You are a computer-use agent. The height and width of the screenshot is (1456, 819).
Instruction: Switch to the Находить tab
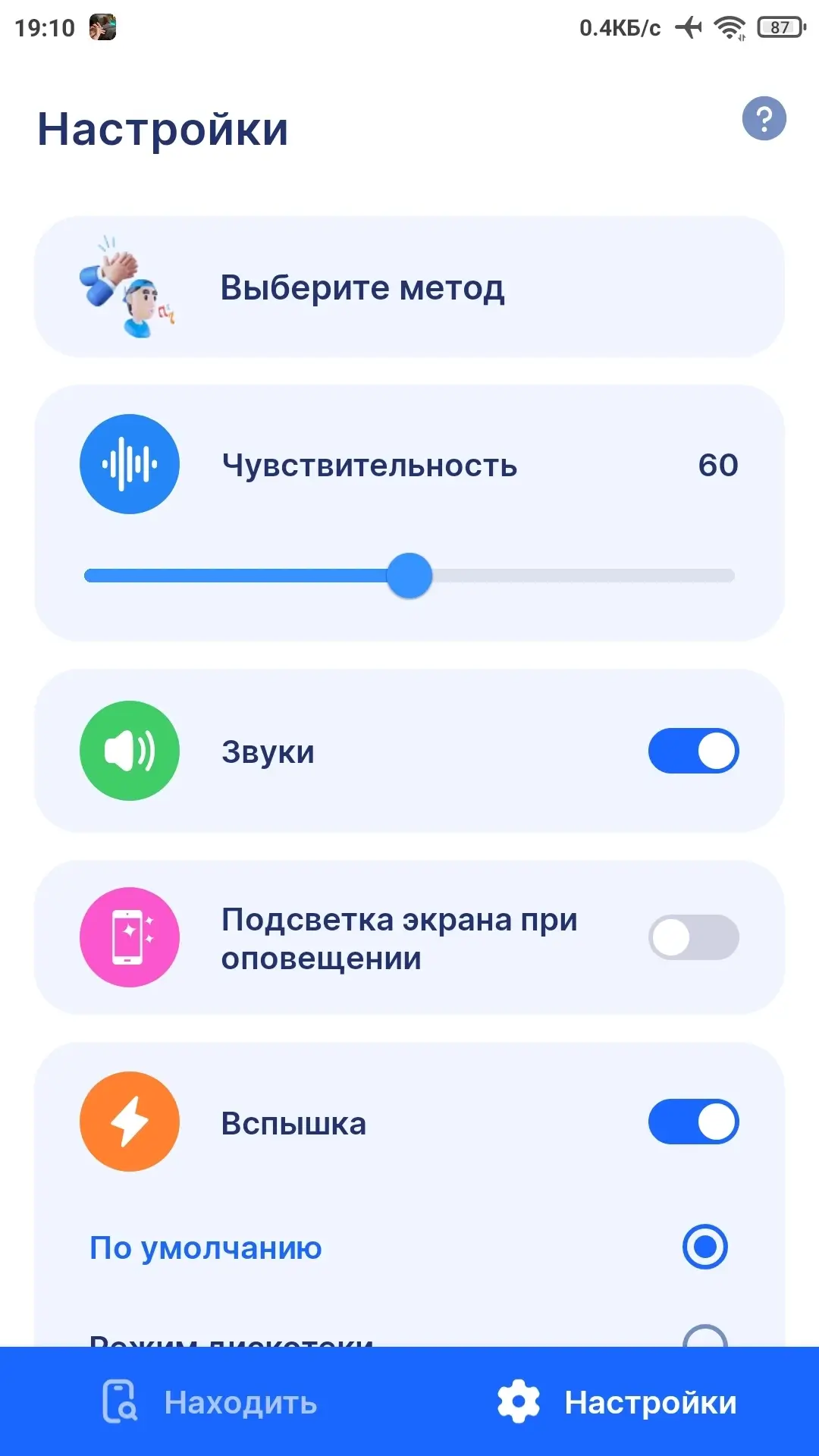click(210, 1401)
